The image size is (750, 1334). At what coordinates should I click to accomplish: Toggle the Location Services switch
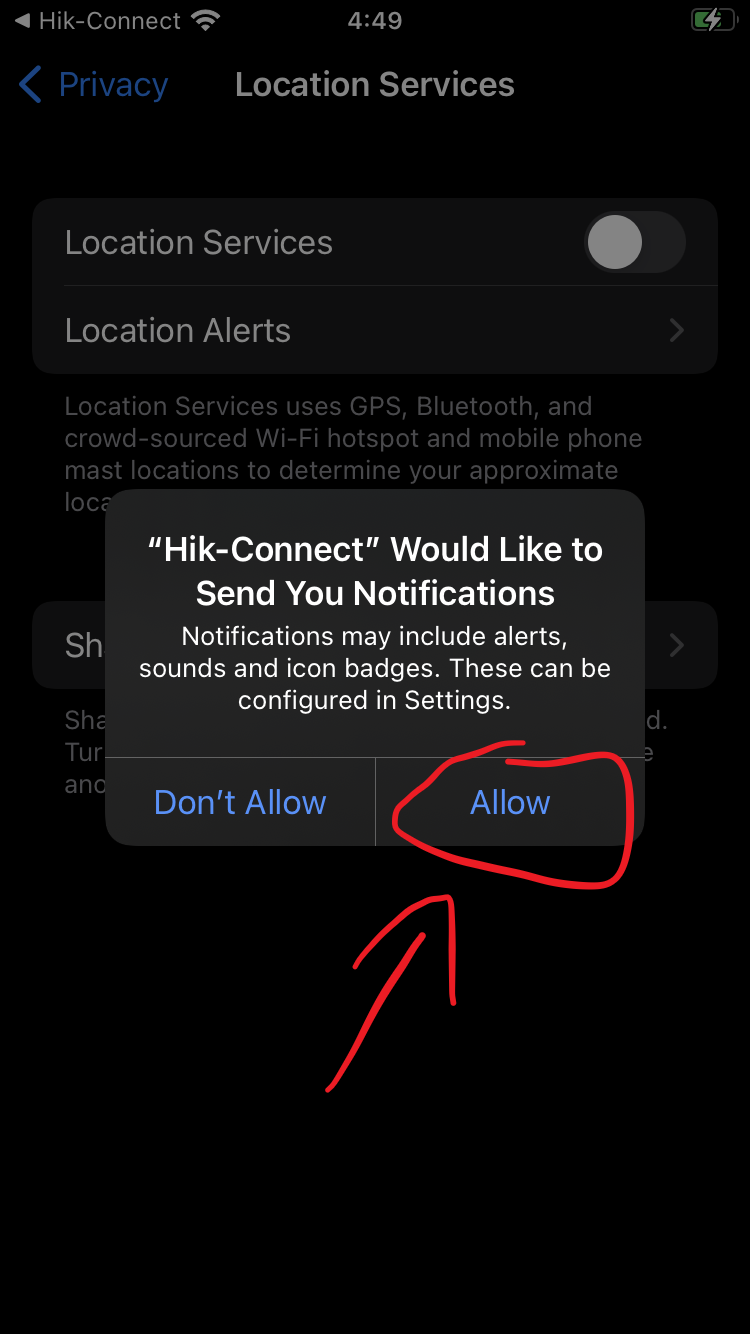(x=635, y=242)
